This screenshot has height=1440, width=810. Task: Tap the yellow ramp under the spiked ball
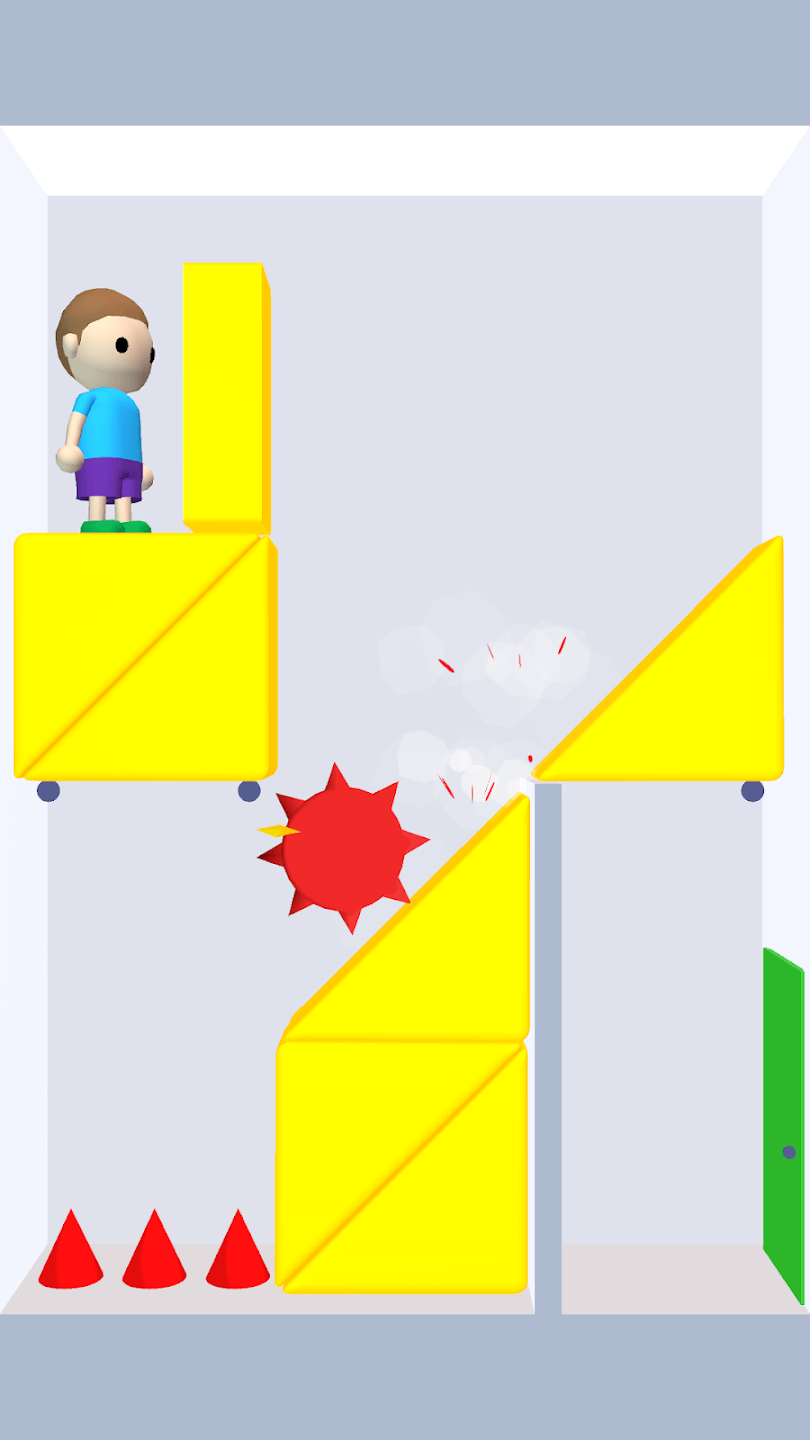coord(450,960)
